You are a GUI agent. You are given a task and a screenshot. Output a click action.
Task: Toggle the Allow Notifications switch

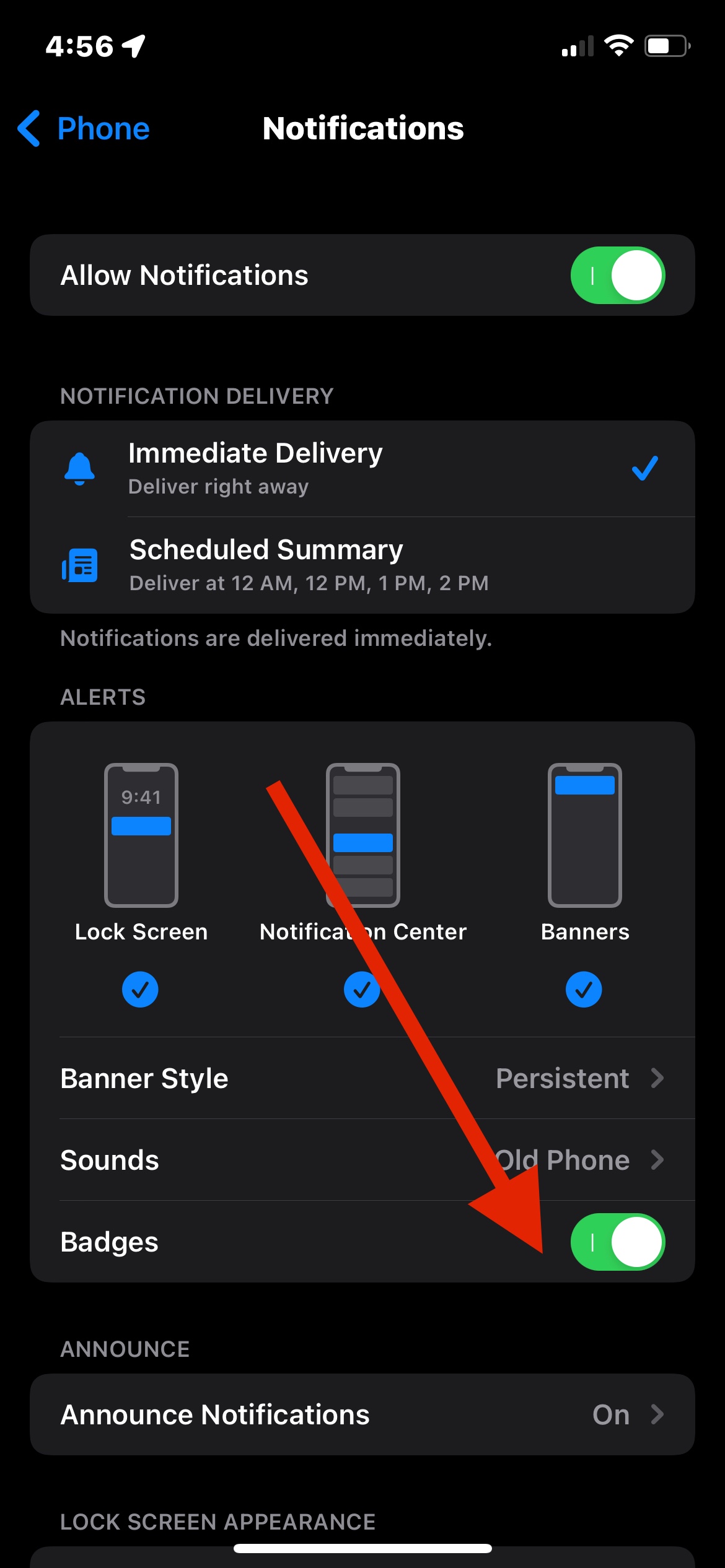tap(617, 275)
